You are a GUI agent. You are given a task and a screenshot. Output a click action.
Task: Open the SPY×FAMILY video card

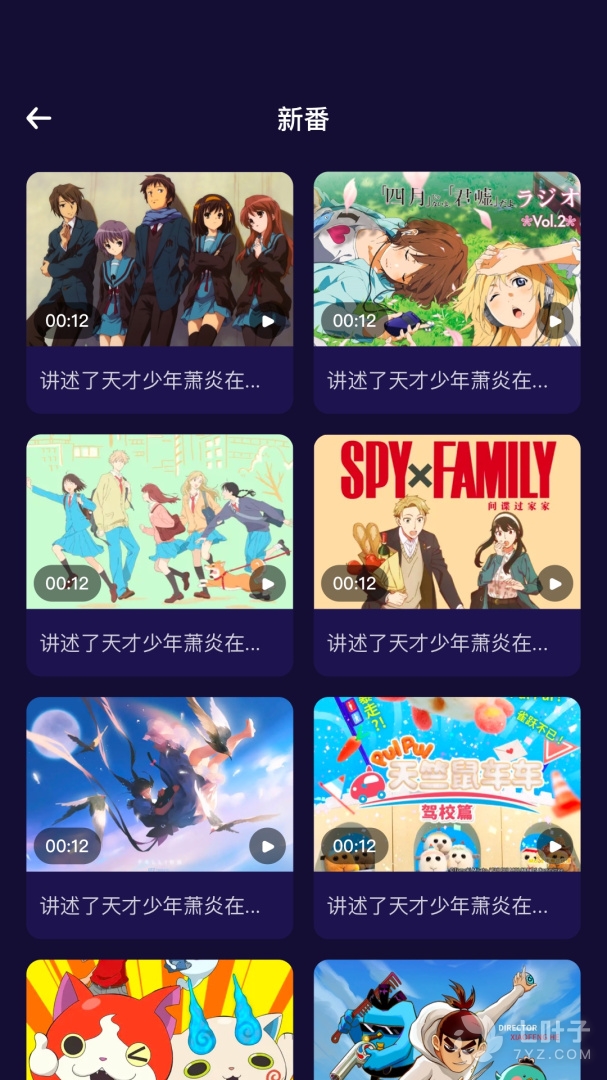coord(447,522)
